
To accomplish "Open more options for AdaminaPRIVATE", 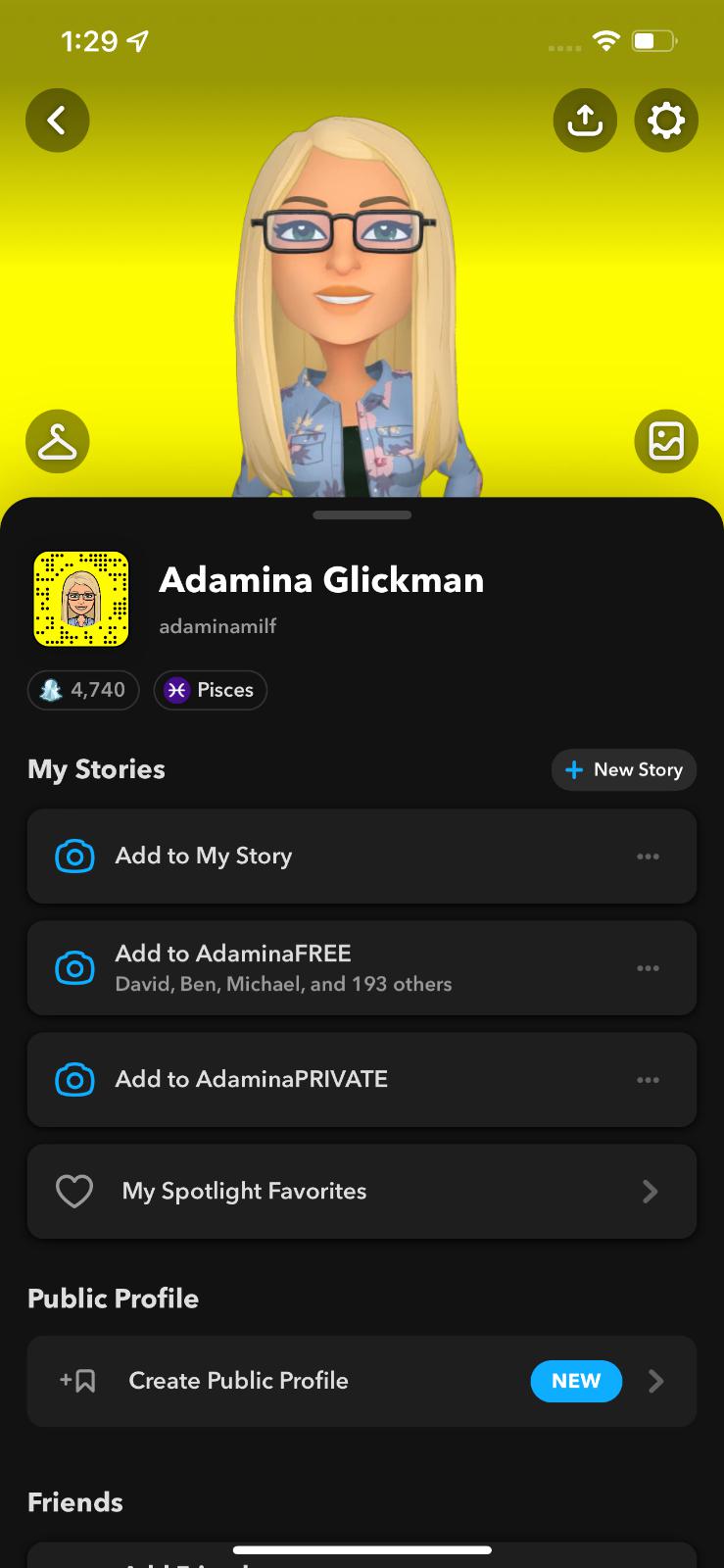I will coord(648,1079).
